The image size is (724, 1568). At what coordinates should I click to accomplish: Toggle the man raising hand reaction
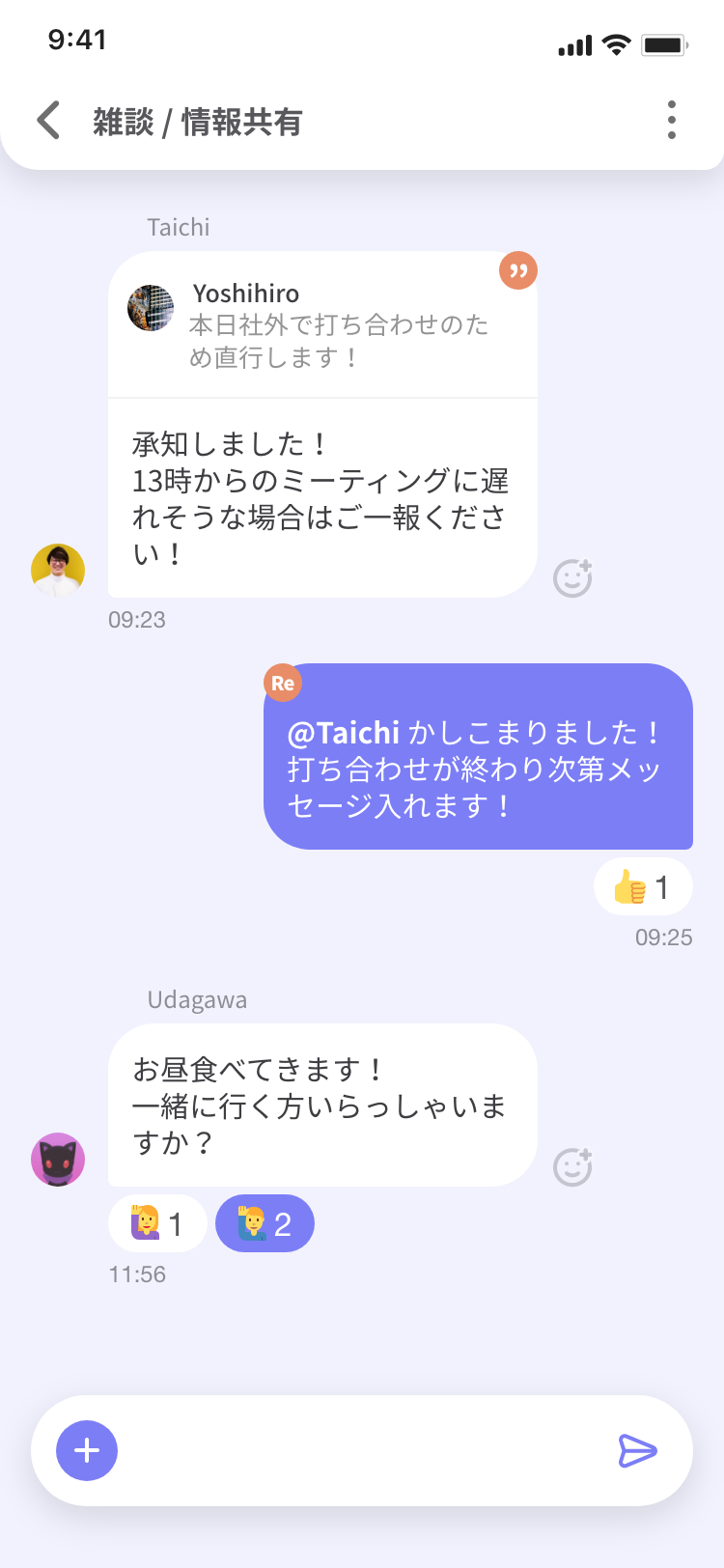(x=265, y=1224)
